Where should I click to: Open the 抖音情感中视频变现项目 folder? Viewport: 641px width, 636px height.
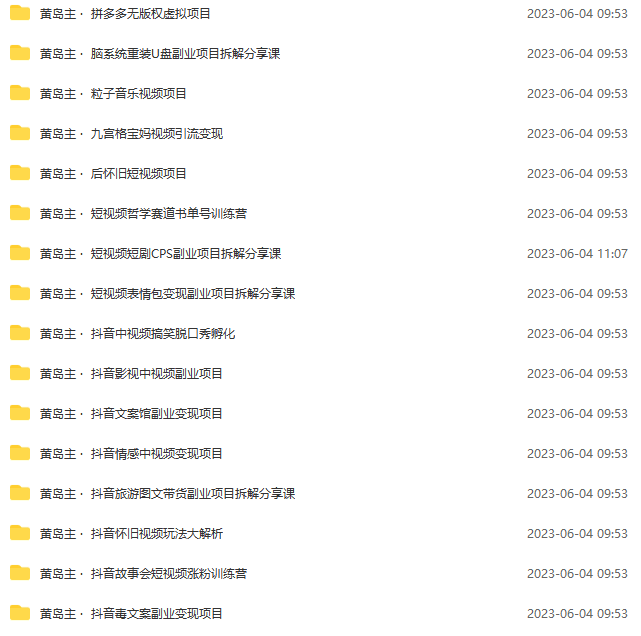[131, 454]
